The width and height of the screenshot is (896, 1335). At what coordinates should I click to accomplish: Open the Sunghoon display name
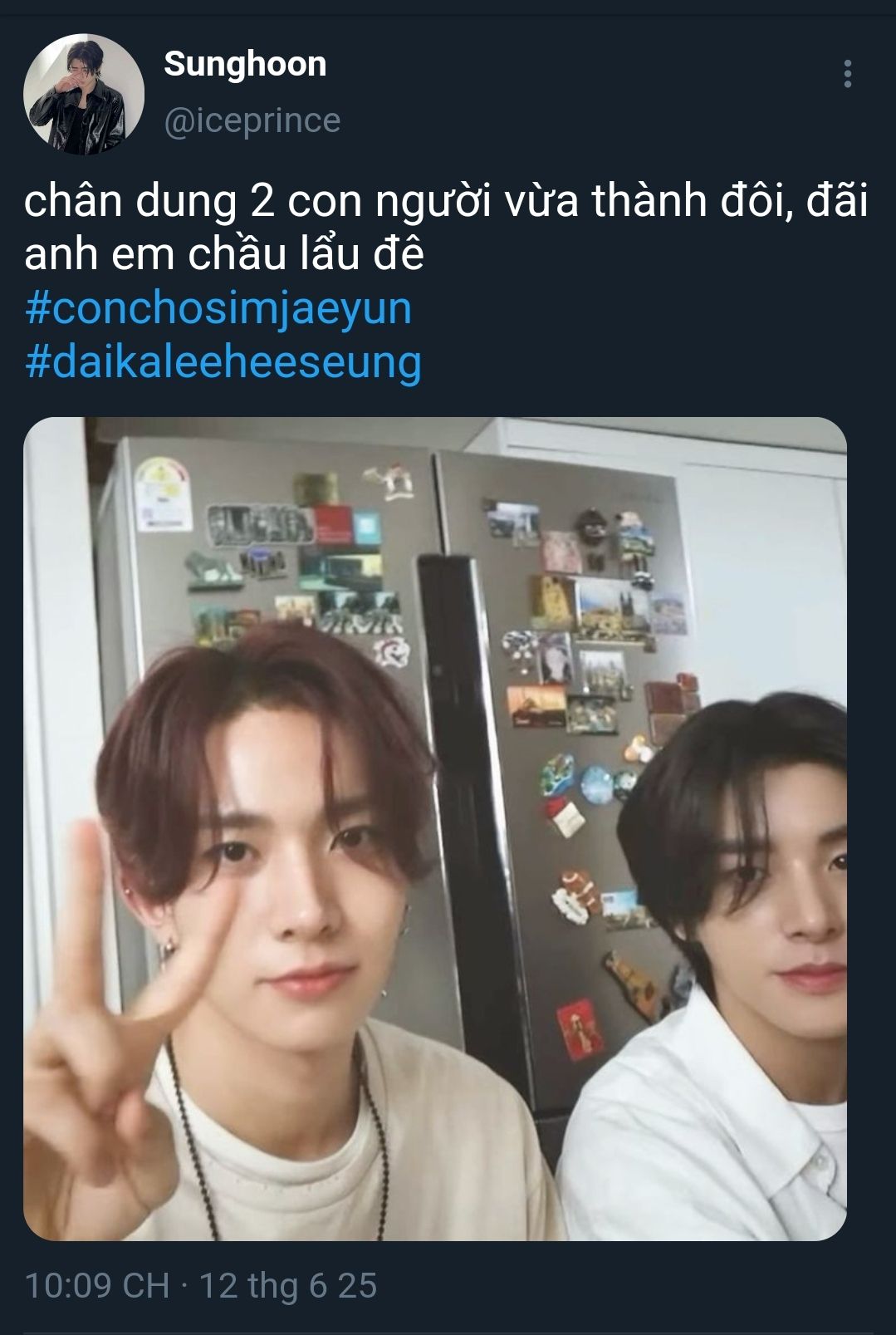[245, 64]
